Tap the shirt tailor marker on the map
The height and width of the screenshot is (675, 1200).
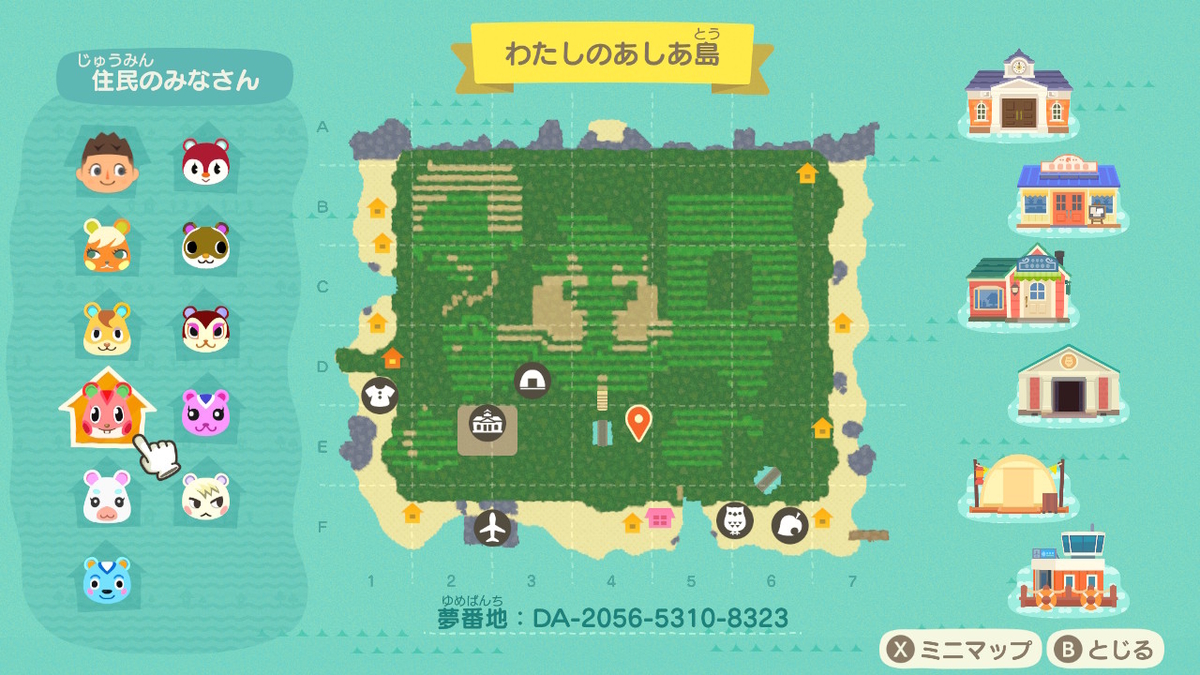380,394
